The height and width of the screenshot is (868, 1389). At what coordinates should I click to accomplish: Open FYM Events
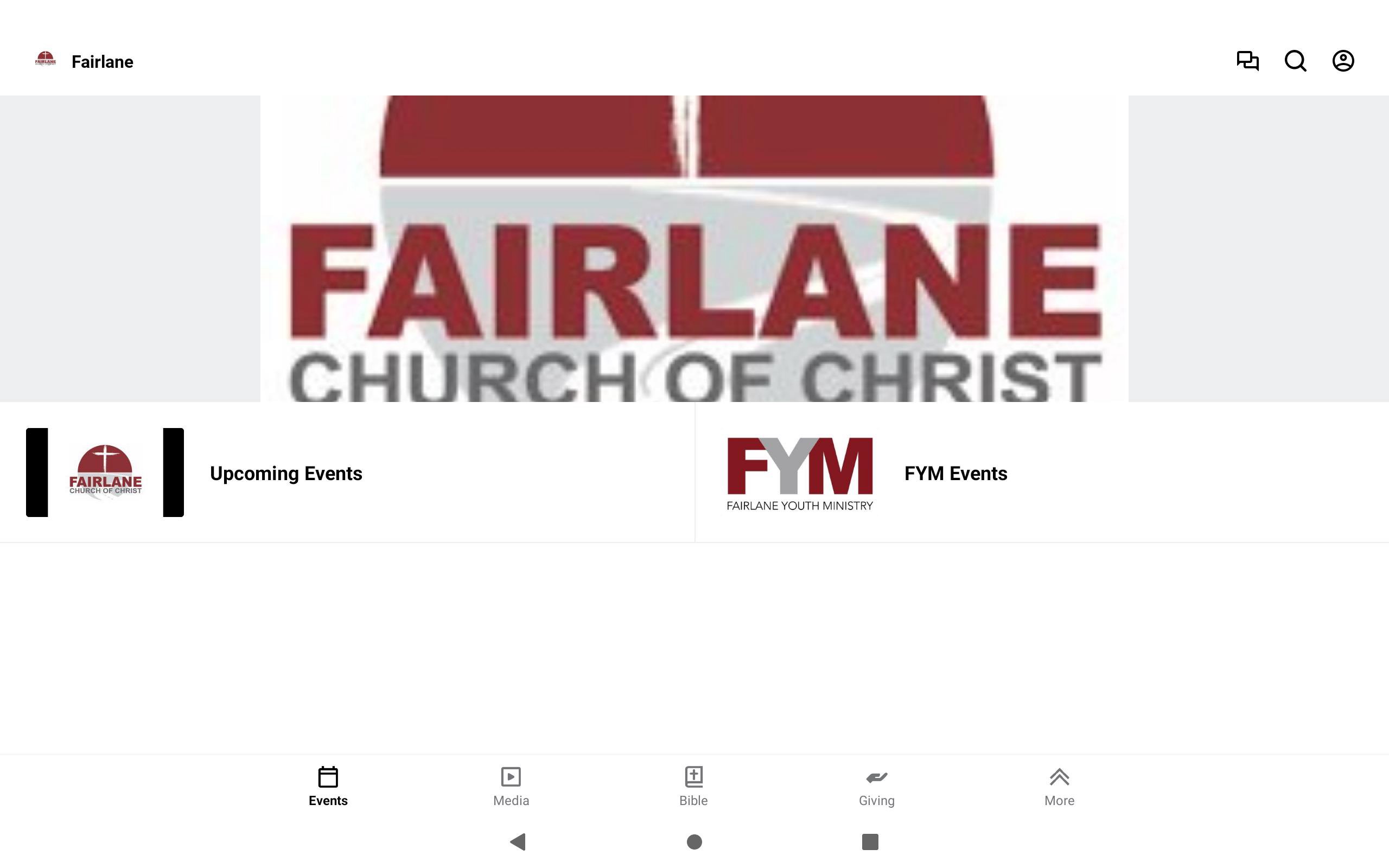click(955, 473)
